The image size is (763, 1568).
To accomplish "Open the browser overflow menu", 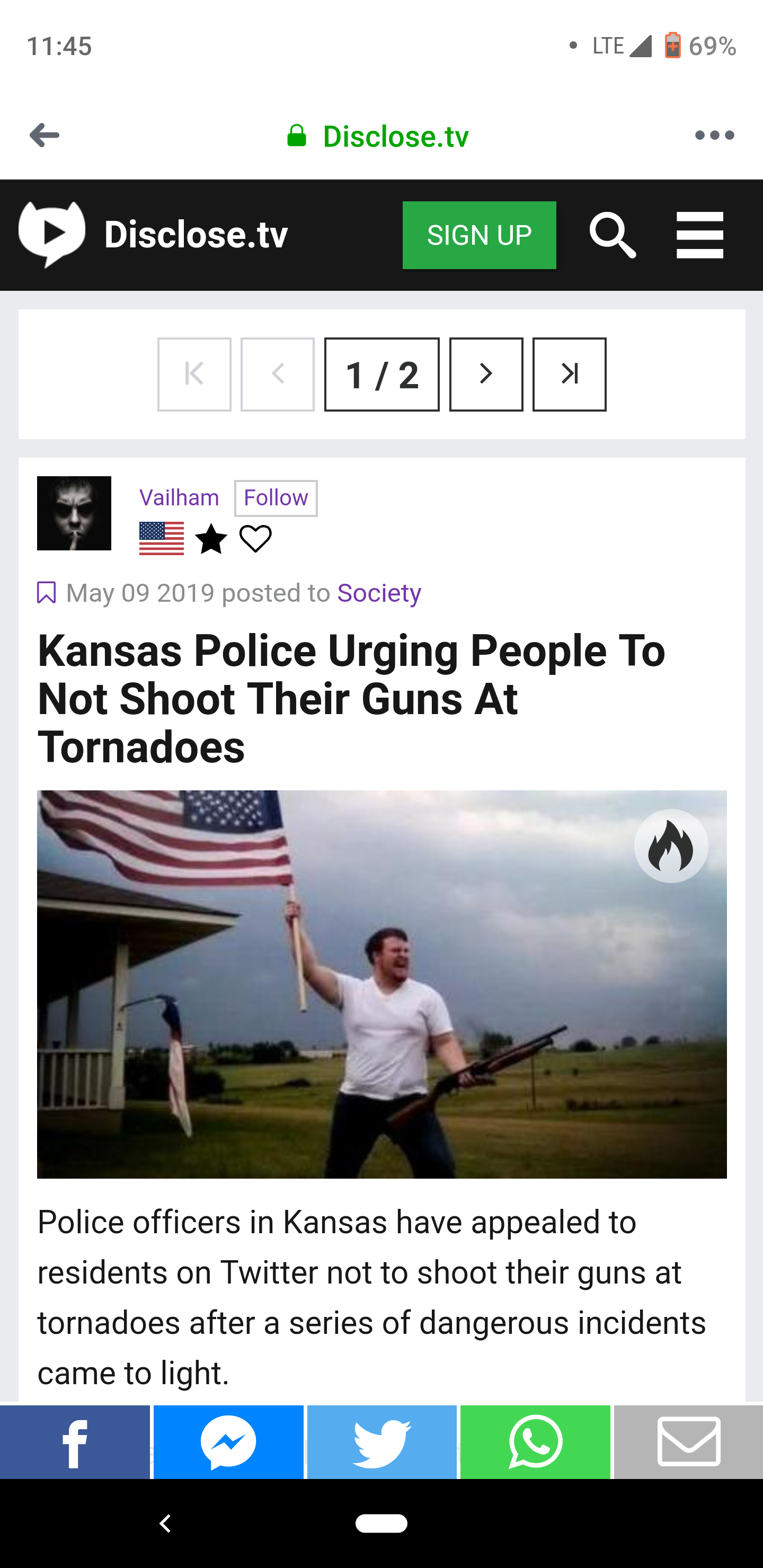I will click(714, 135).
